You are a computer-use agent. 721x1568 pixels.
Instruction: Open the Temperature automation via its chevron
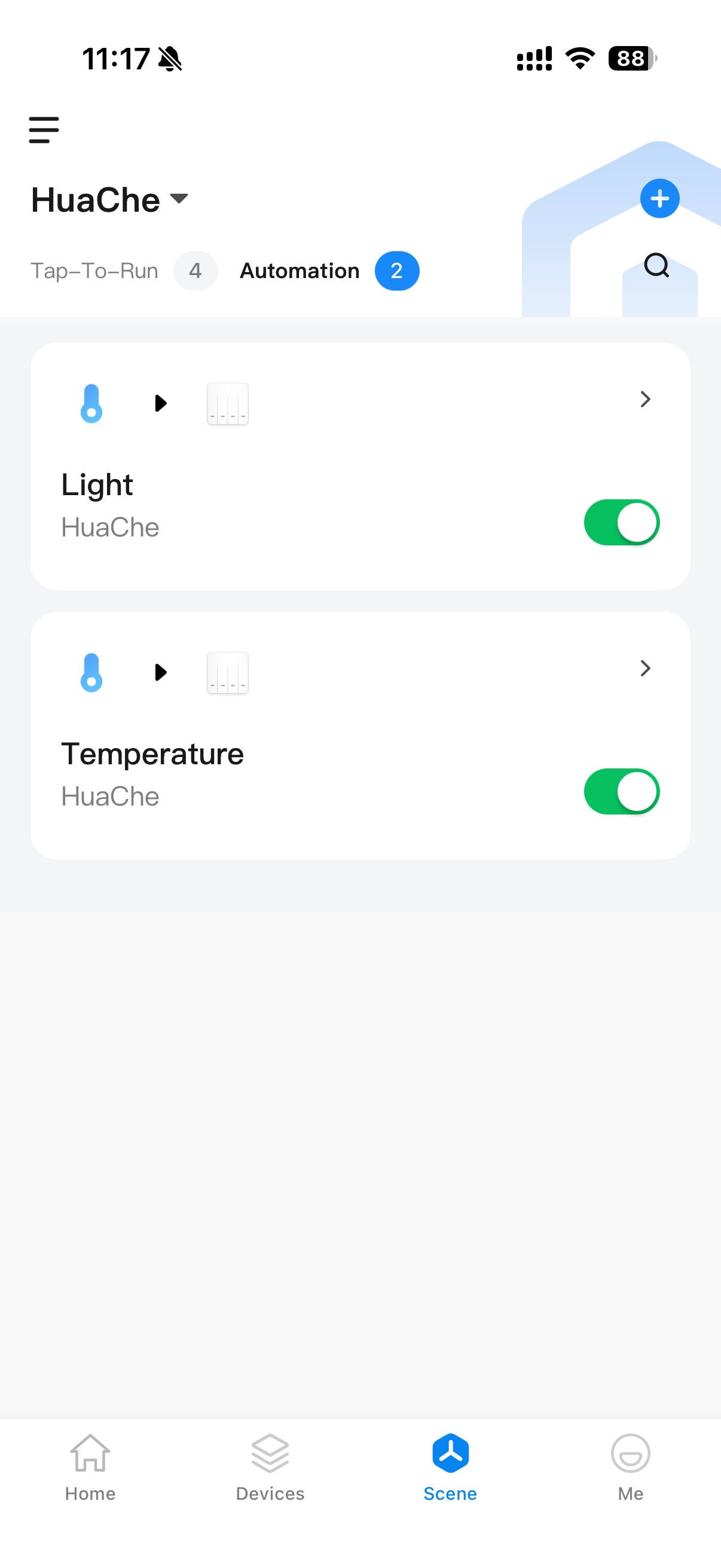[644, 669]
